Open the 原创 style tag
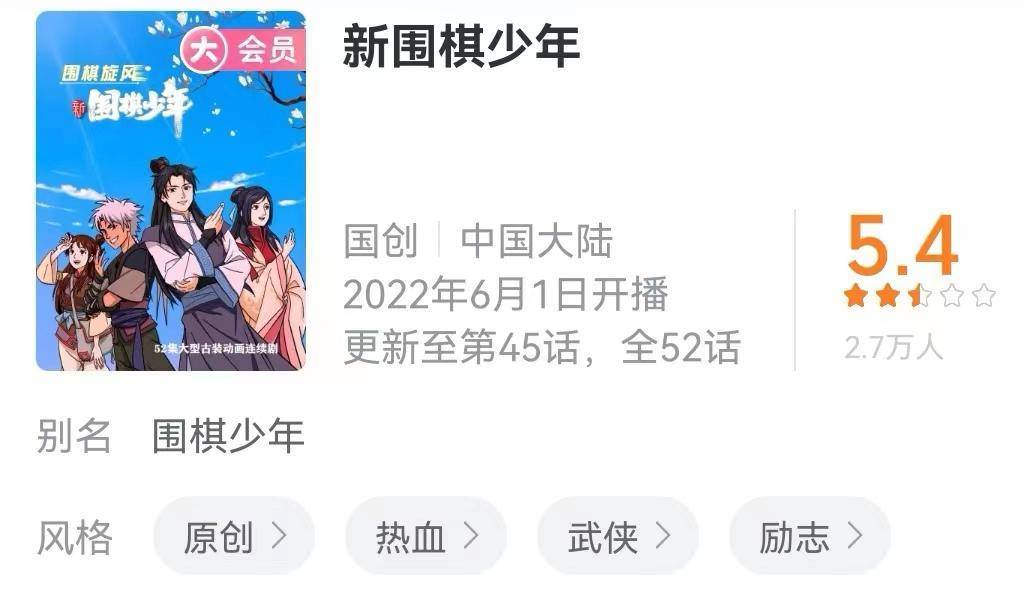The image size is (1024, 609). tap(233, 536)
